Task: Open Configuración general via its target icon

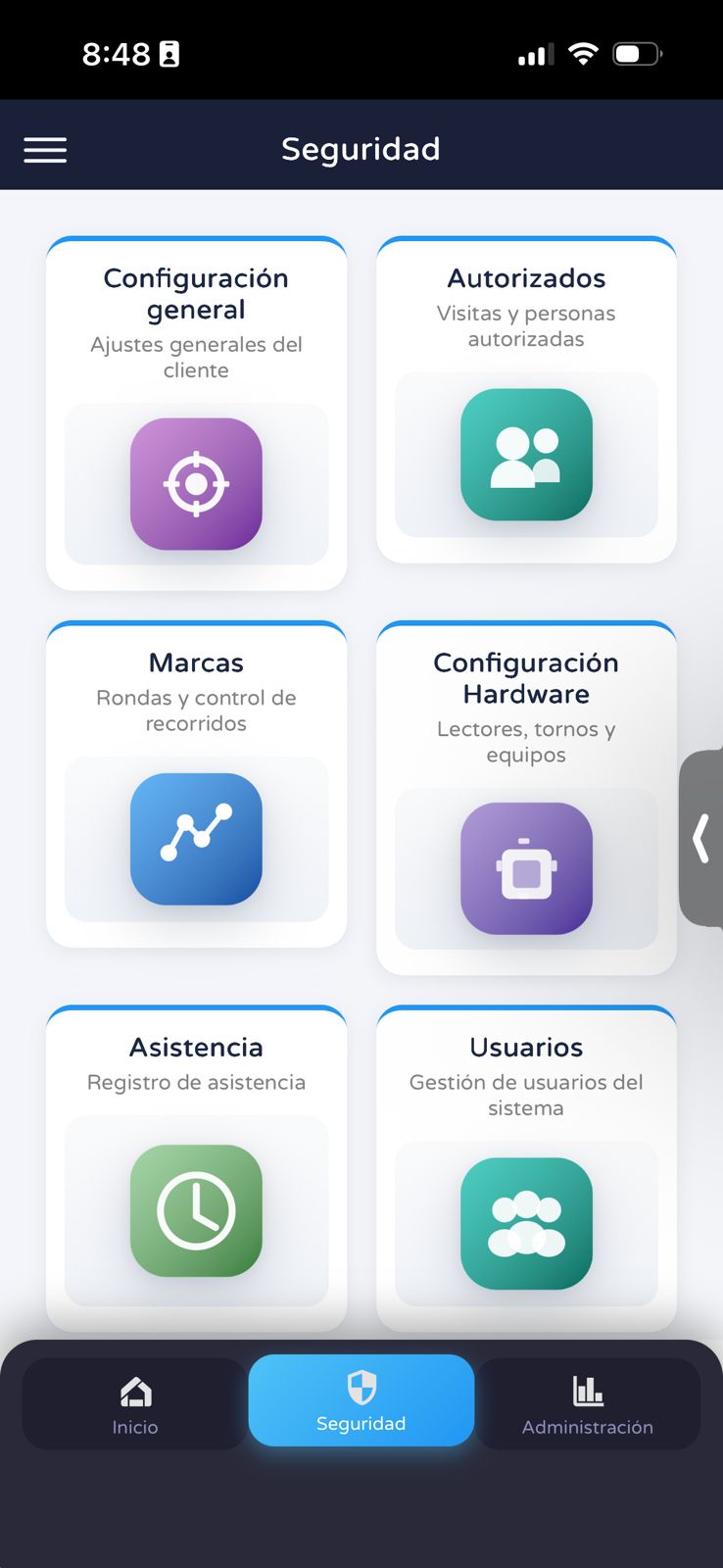Action: pos(196,483)
